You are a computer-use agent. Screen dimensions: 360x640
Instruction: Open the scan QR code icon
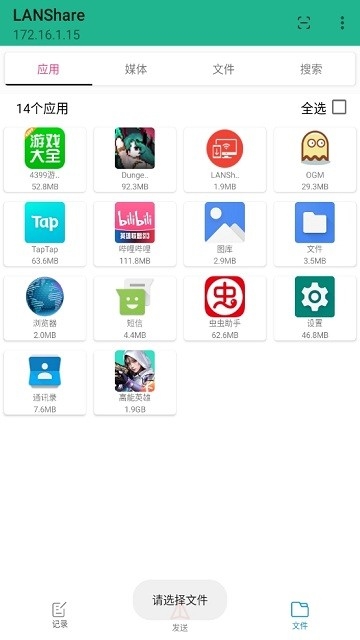pos(304,23)
